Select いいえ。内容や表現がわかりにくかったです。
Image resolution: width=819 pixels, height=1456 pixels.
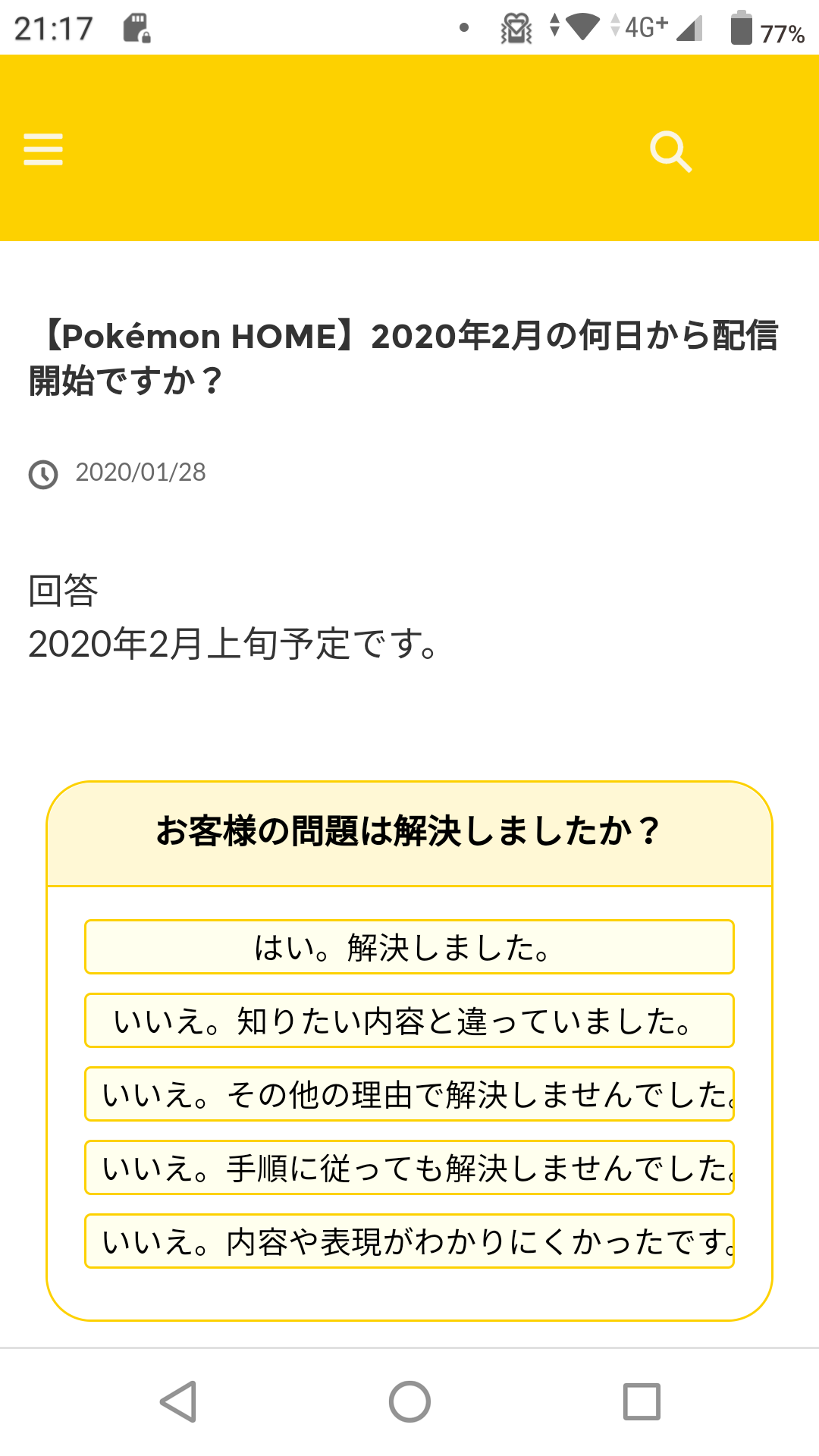tap(409, 1241)
